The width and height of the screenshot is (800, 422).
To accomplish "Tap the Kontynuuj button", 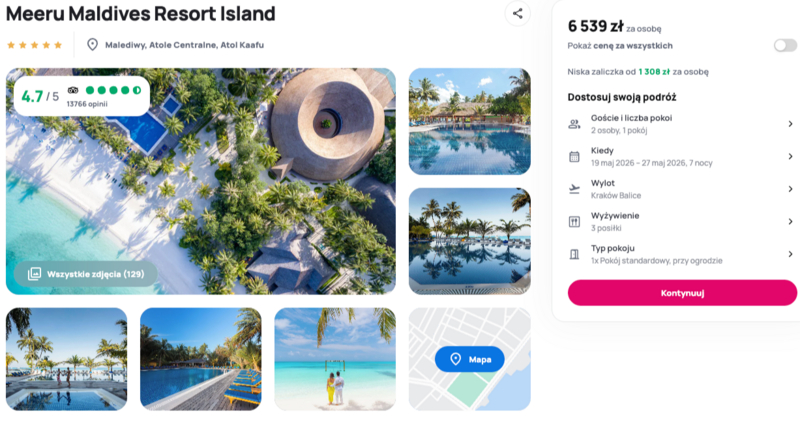I will pyautogui.click(x=682, y=293).
